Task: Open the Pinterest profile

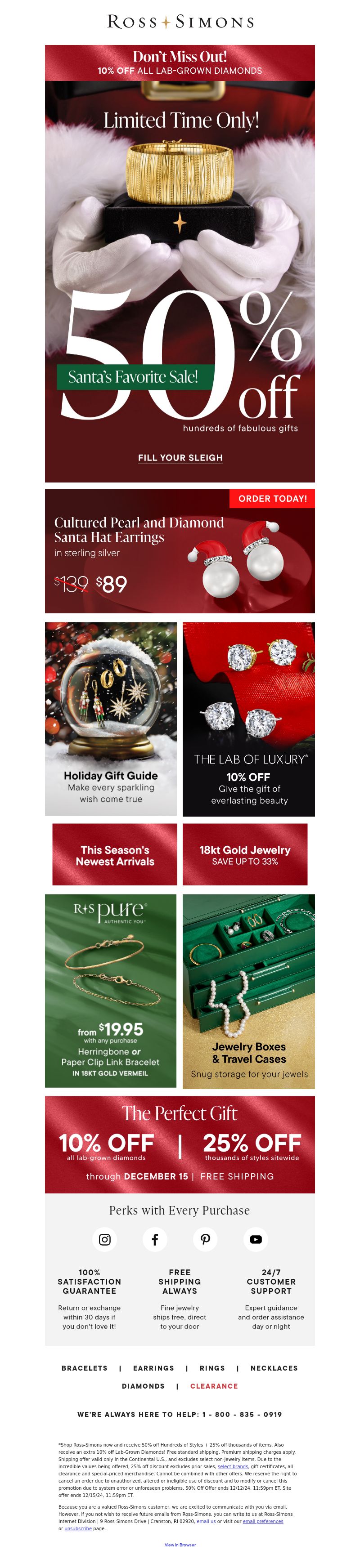Action: pyautogui.click(x=205, y=1239)
